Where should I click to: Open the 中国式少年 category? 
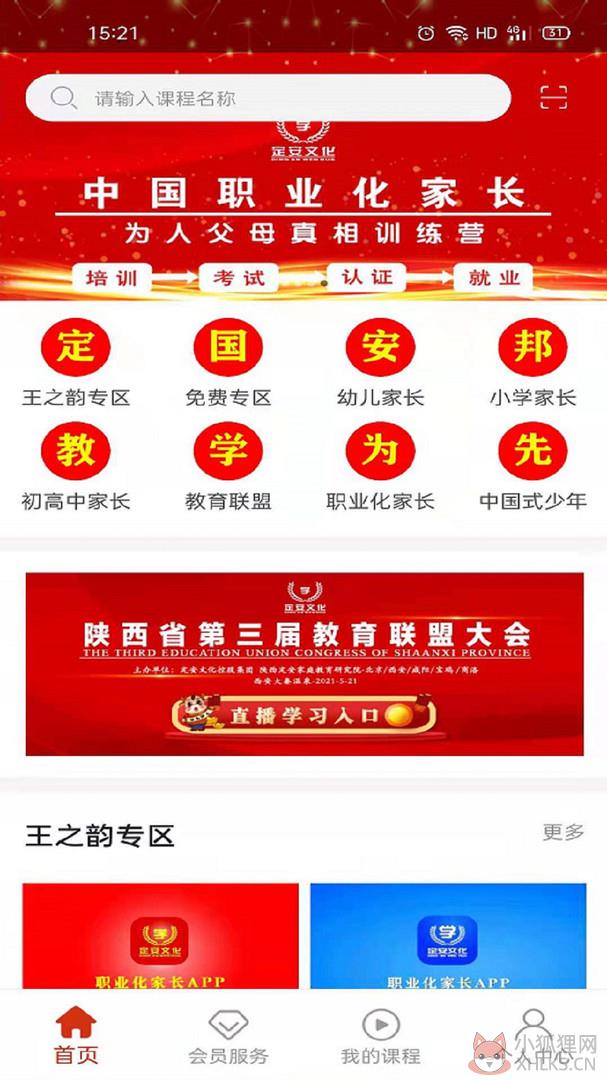533,467
